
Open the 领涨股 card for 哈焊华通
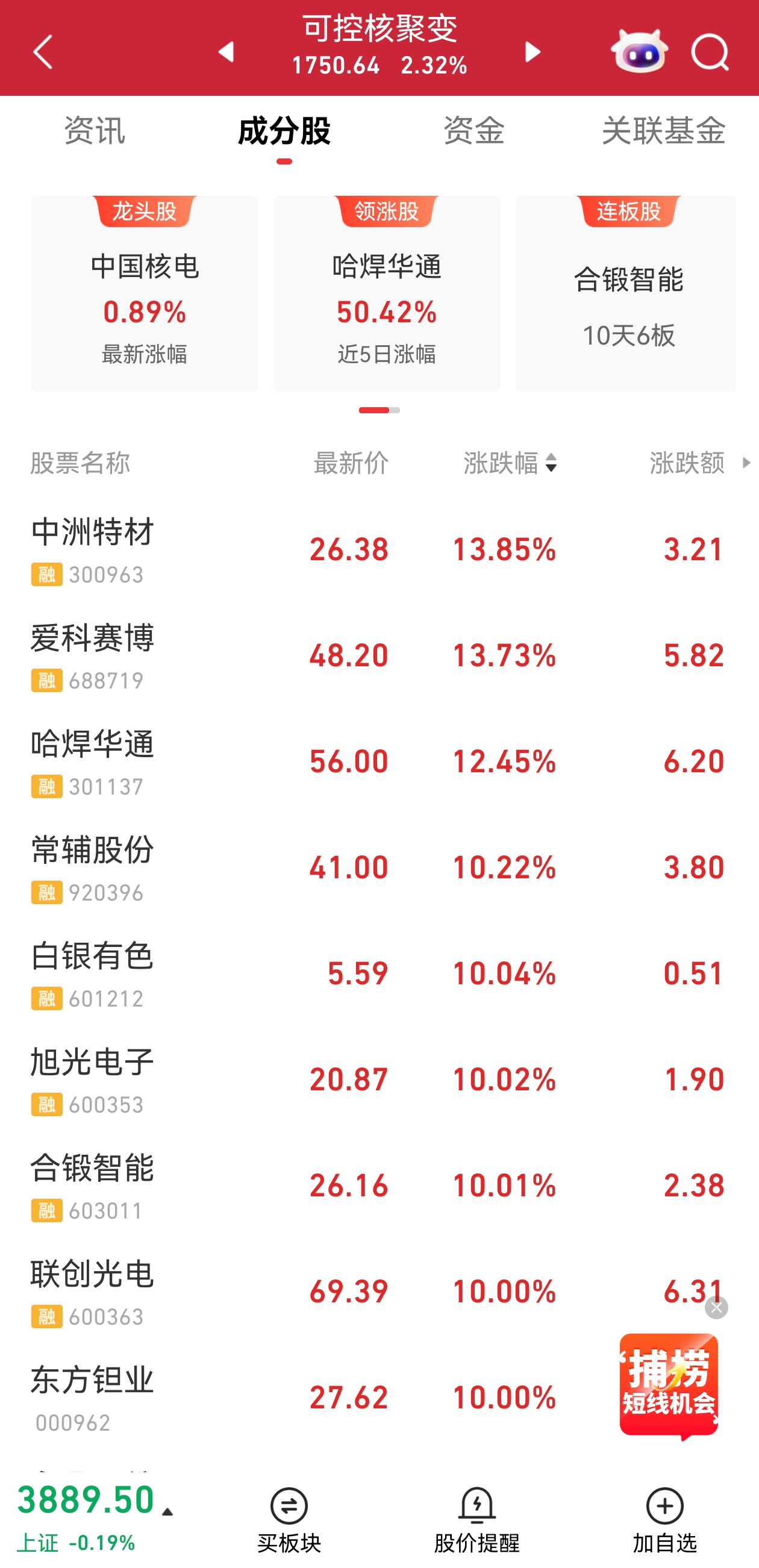[387, 293]
